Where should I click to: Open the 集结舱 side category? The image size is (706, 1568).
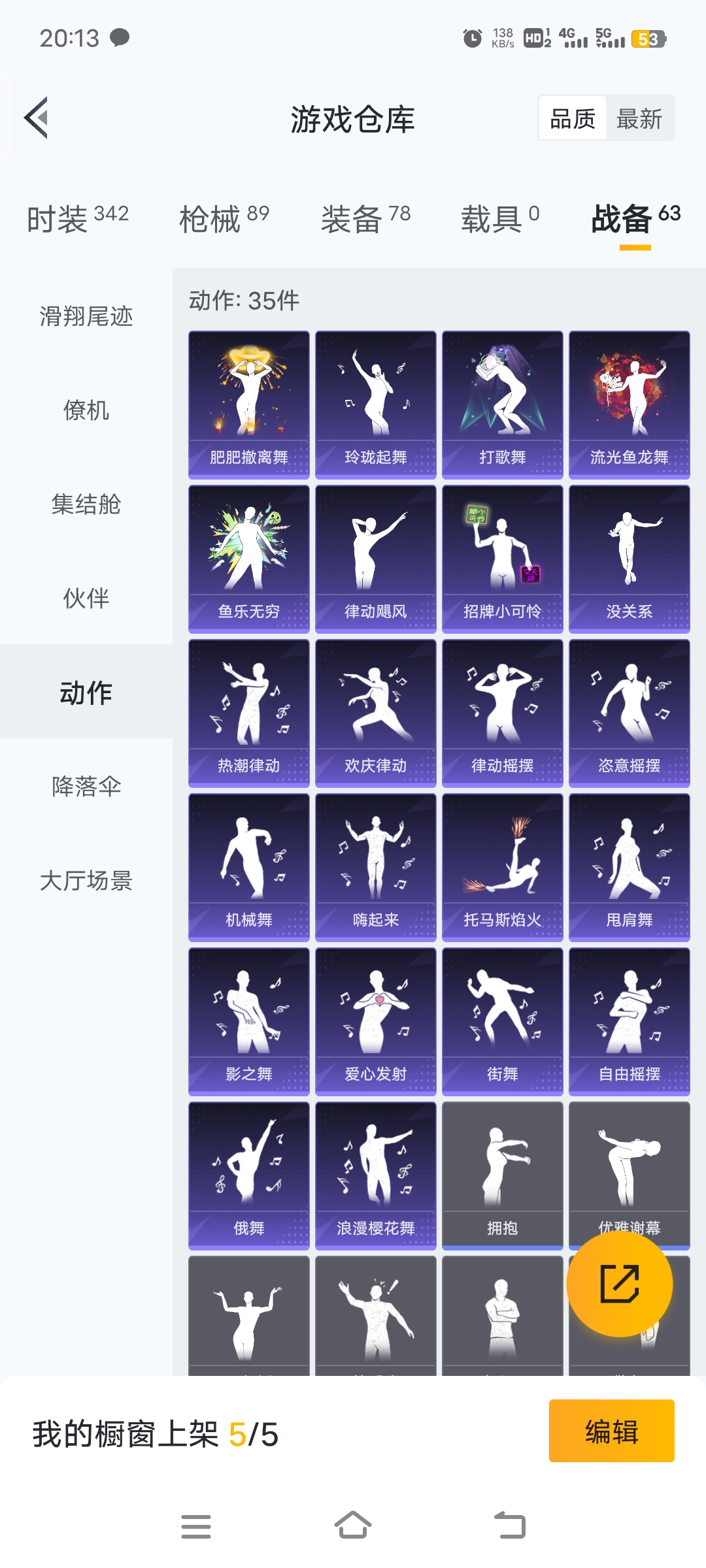click(86, 504)
